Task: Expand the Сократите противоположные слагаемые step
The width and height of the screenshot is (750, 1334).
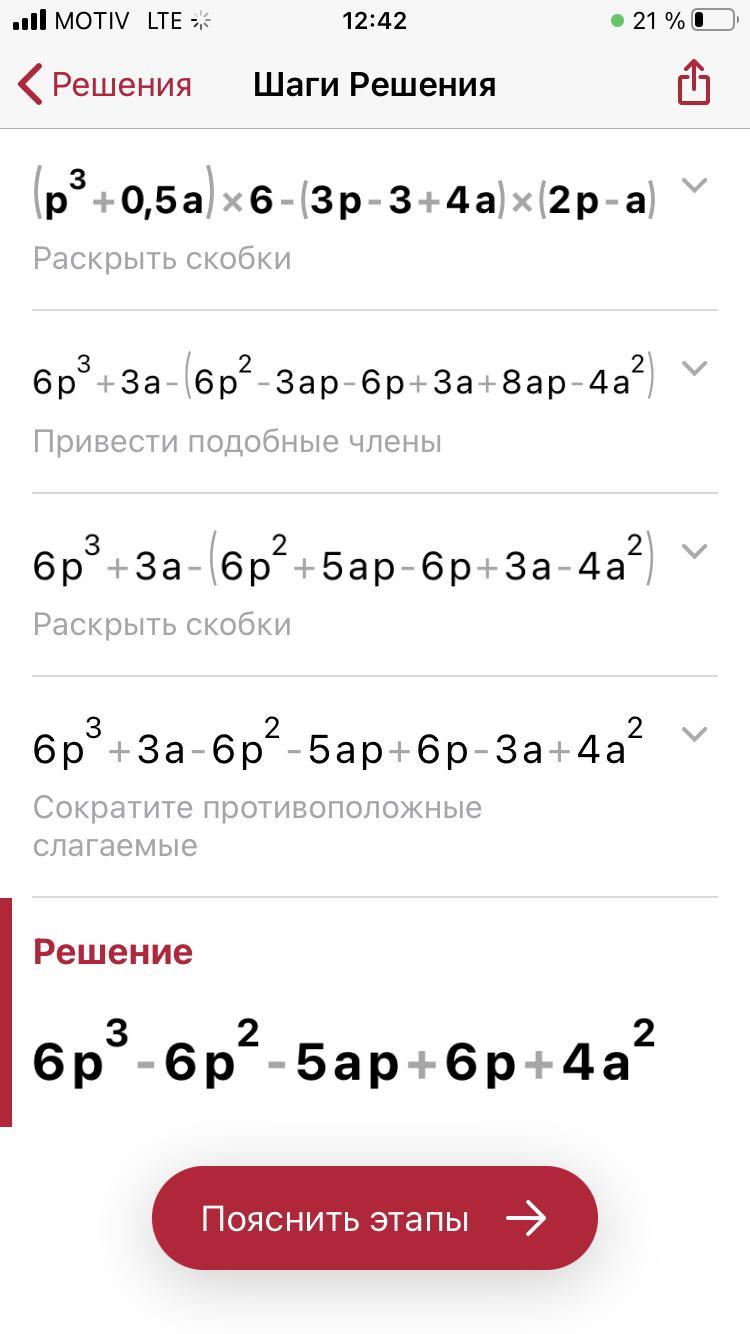Action: [694, 734]
